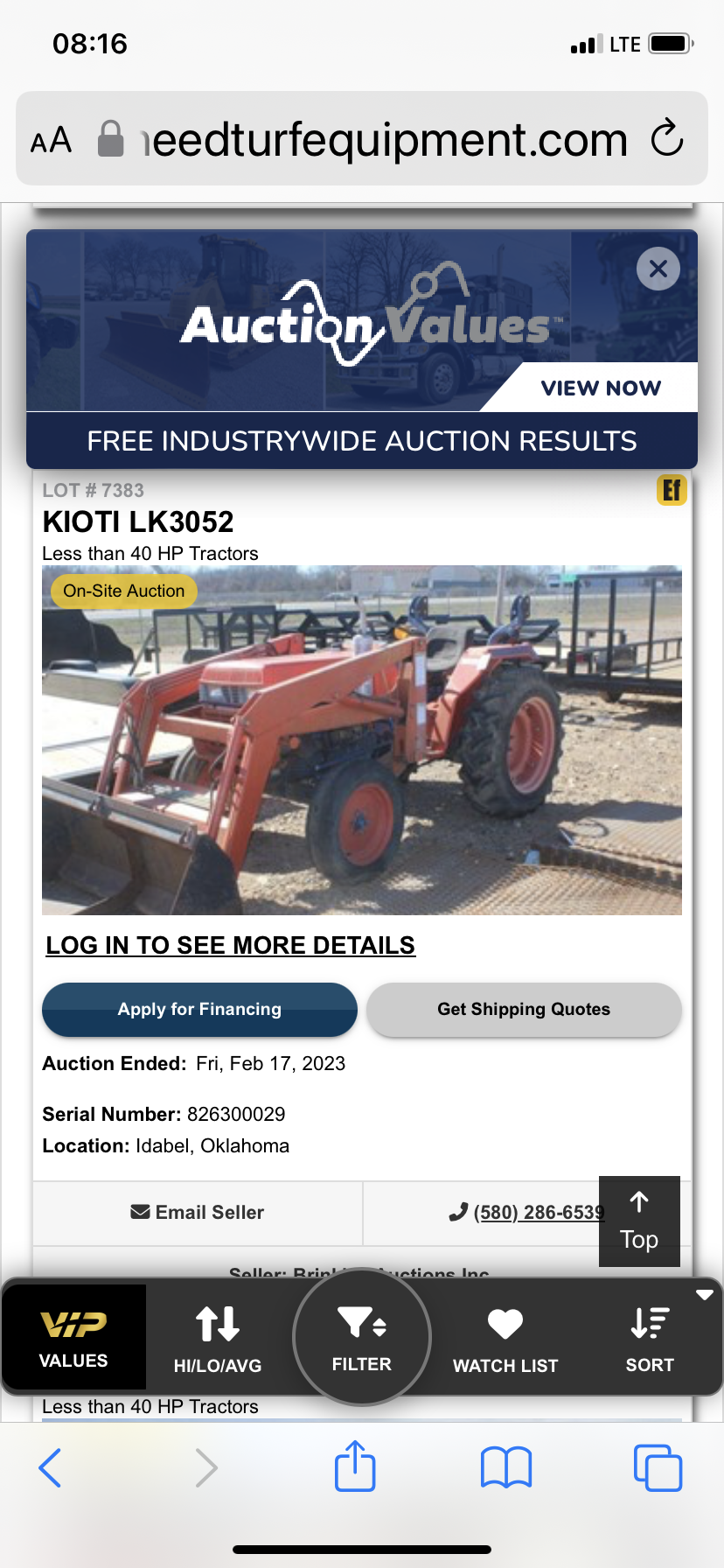Open the Safari share sheet
This screenshot has width=724, height=1568.
355,1466
